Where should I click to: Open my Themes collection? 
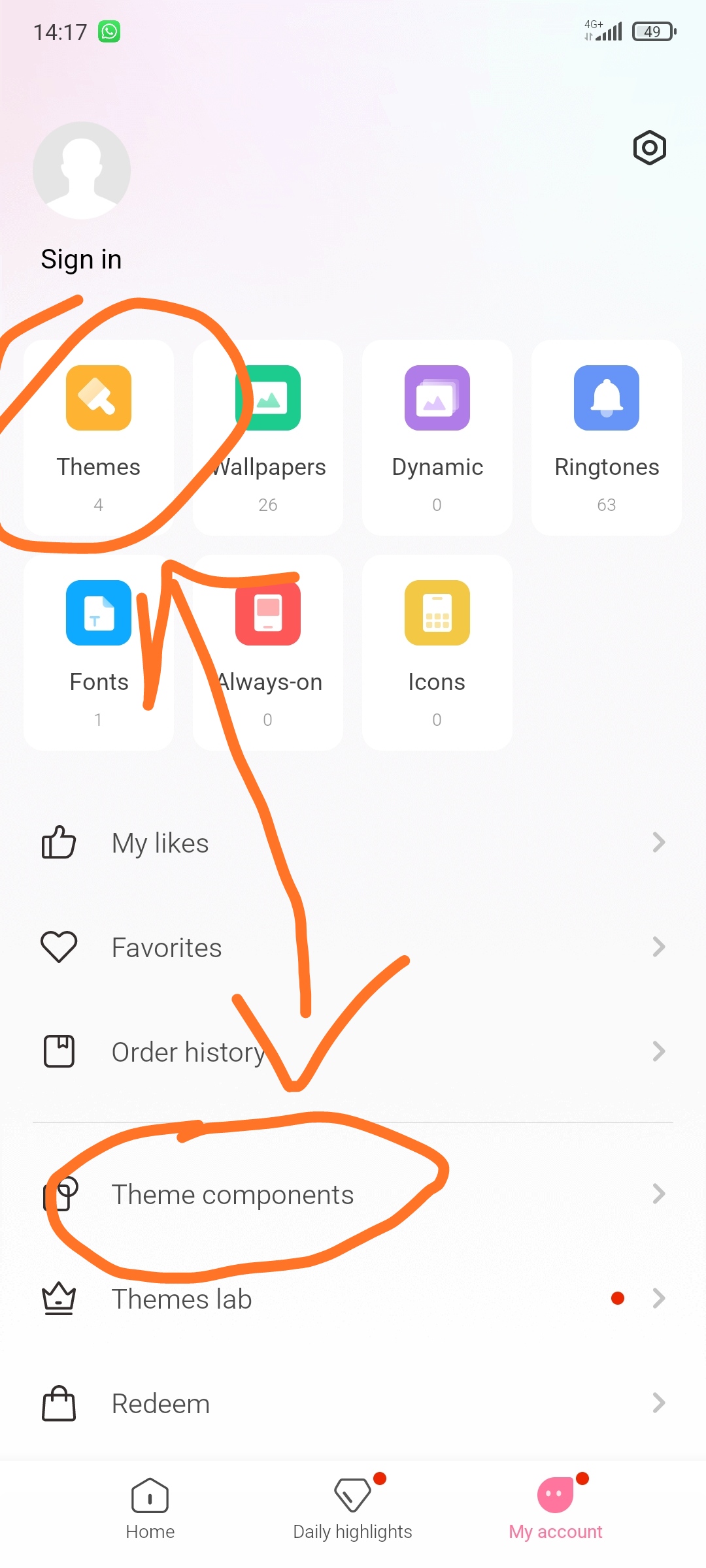point(99,437)
